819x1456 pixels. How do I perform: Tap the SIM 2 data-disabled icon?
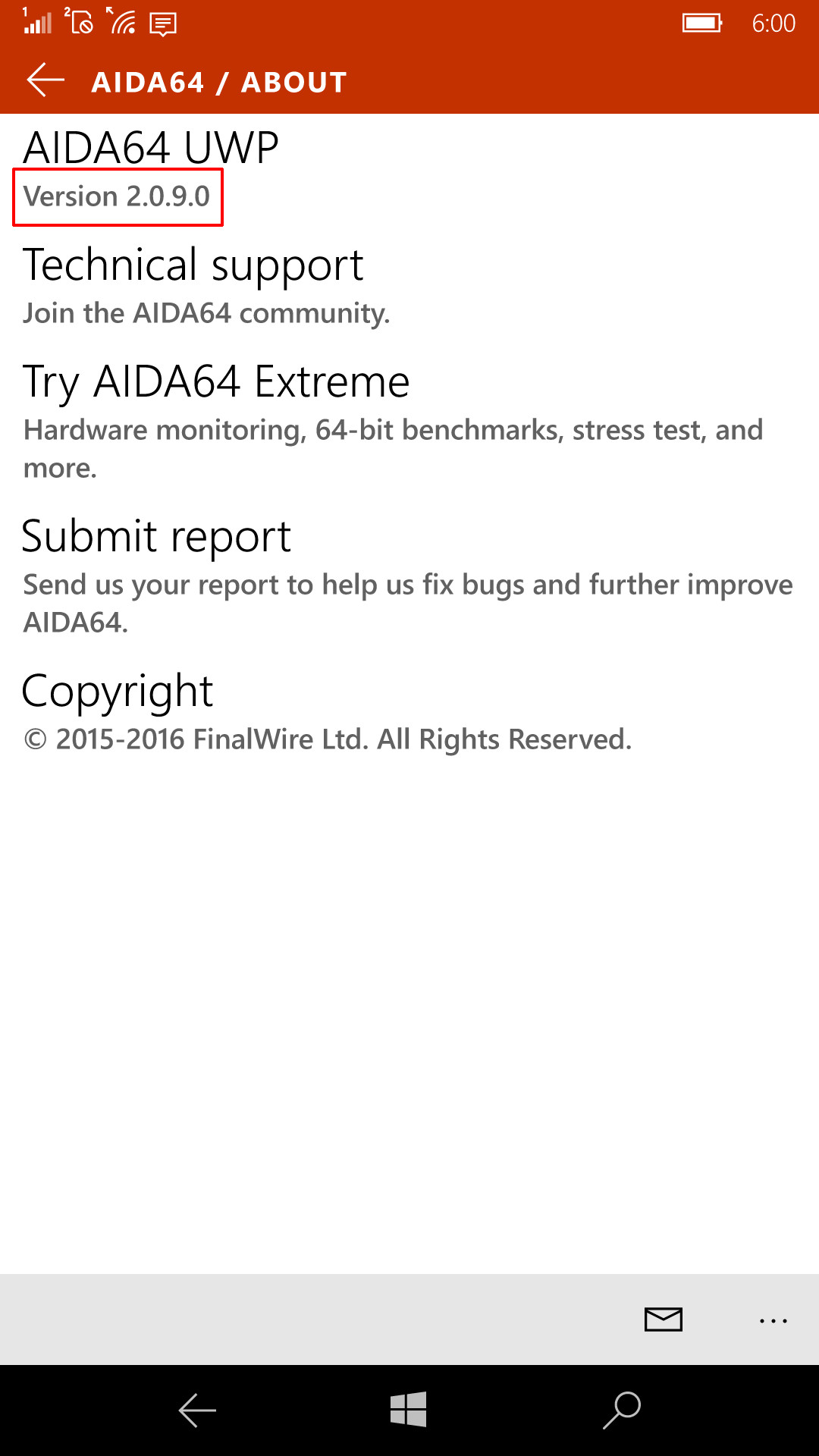[80, 23]
